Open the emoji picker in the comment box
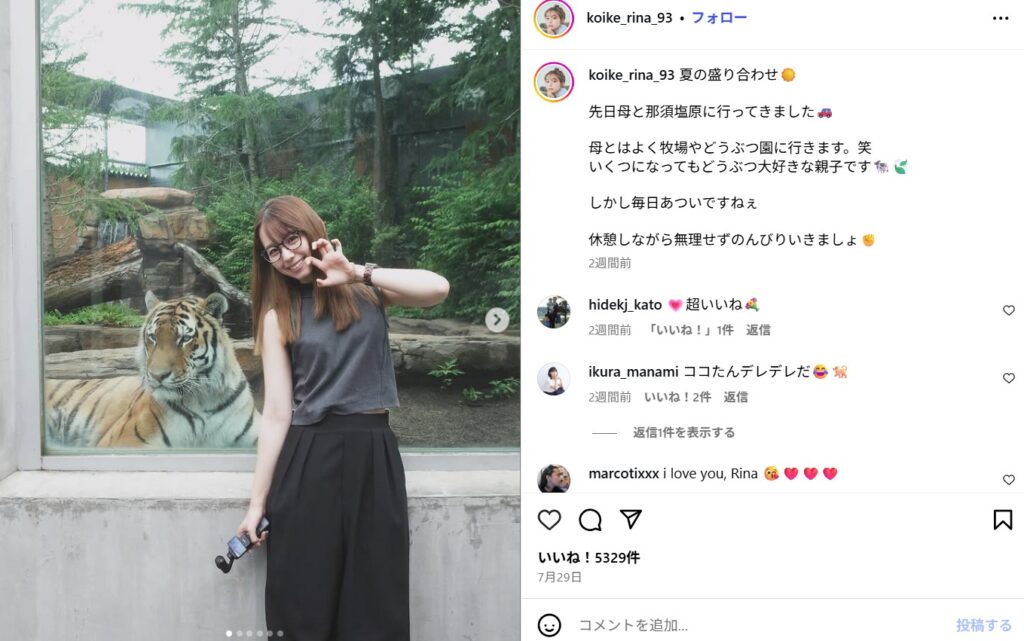Viewport: 1024px width, 641px height. coord(550,625)
